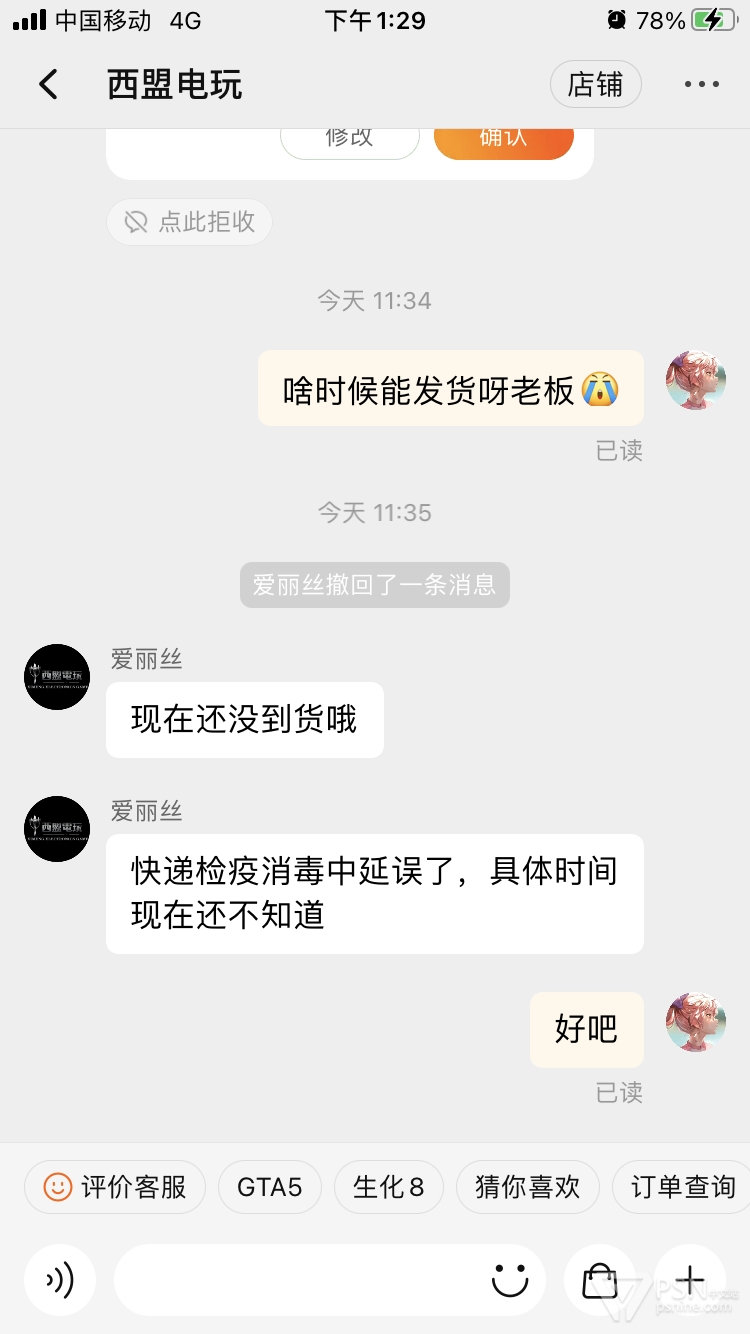The image size is (750, 1334).
Task: Go back using the top-left arrow
Action: pyautogui.click(x=48, y=85)
